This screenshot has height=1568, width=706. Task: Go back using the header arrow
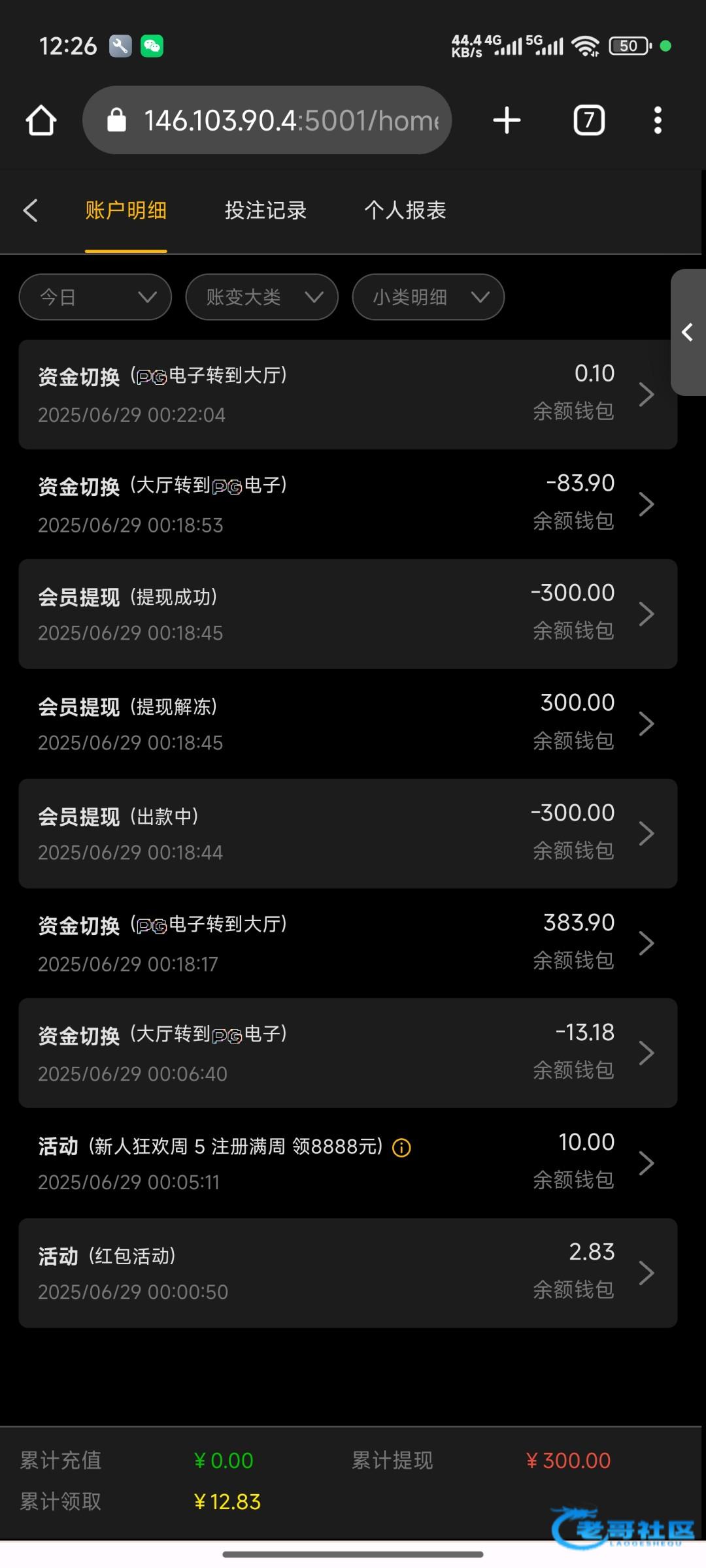[x=30, y=210]
